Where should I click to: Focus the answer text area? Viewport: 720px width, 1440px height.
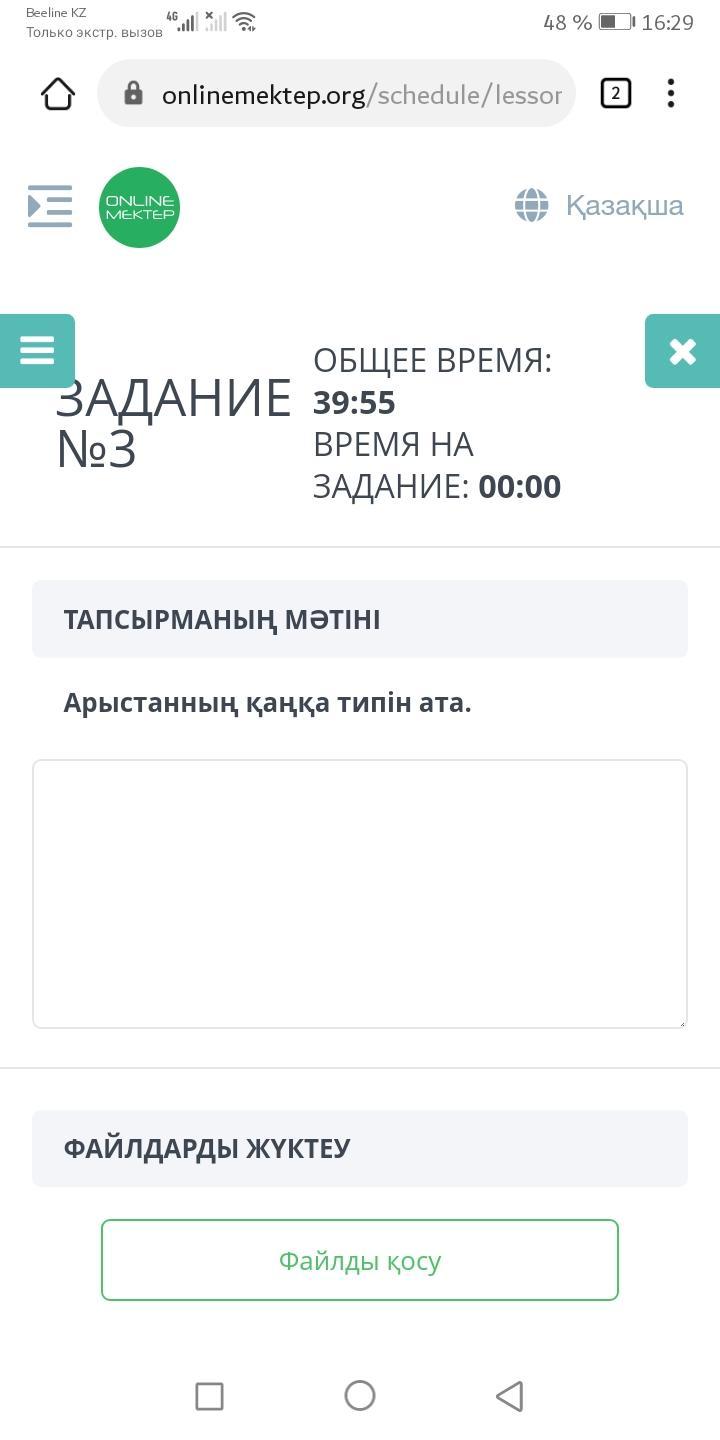360,894
